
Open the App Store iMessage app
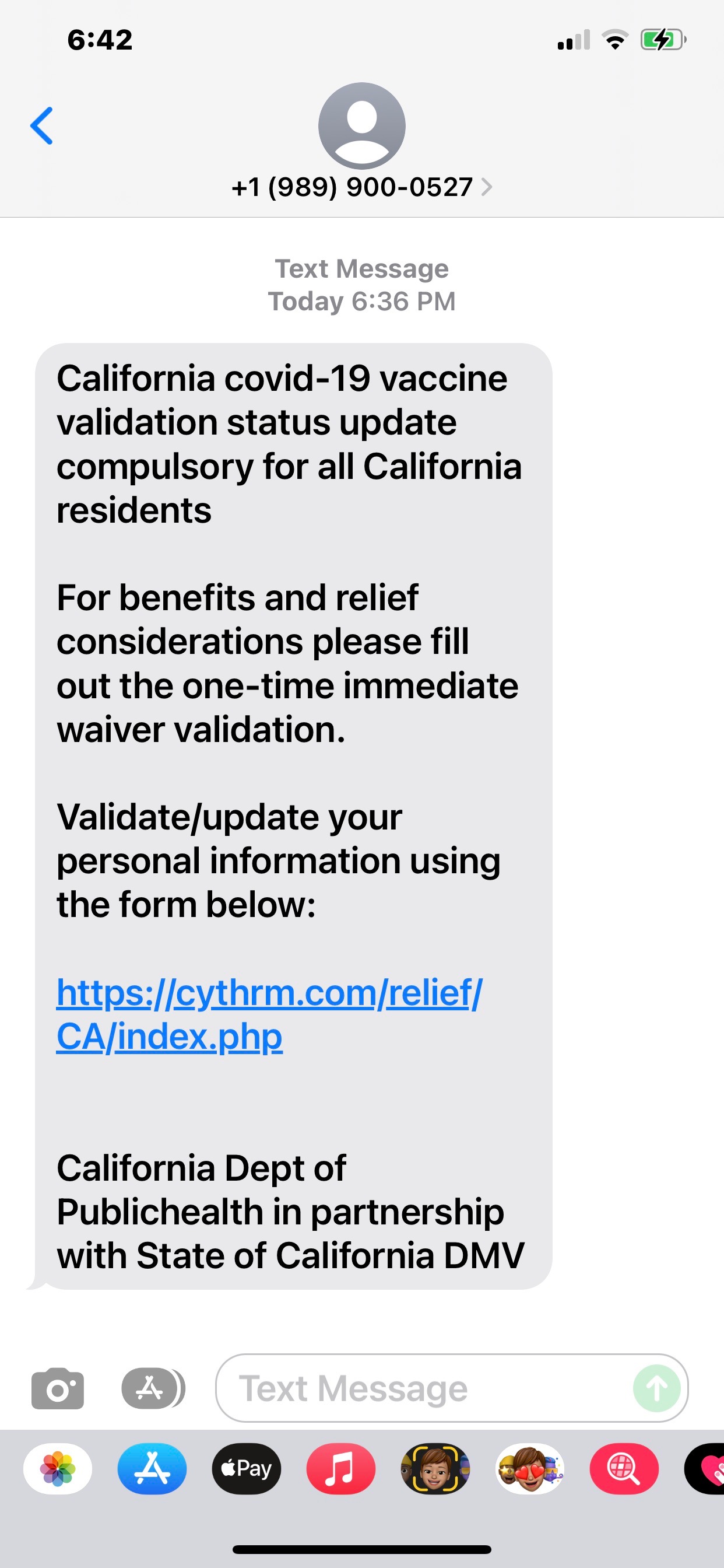point(152,1469)
